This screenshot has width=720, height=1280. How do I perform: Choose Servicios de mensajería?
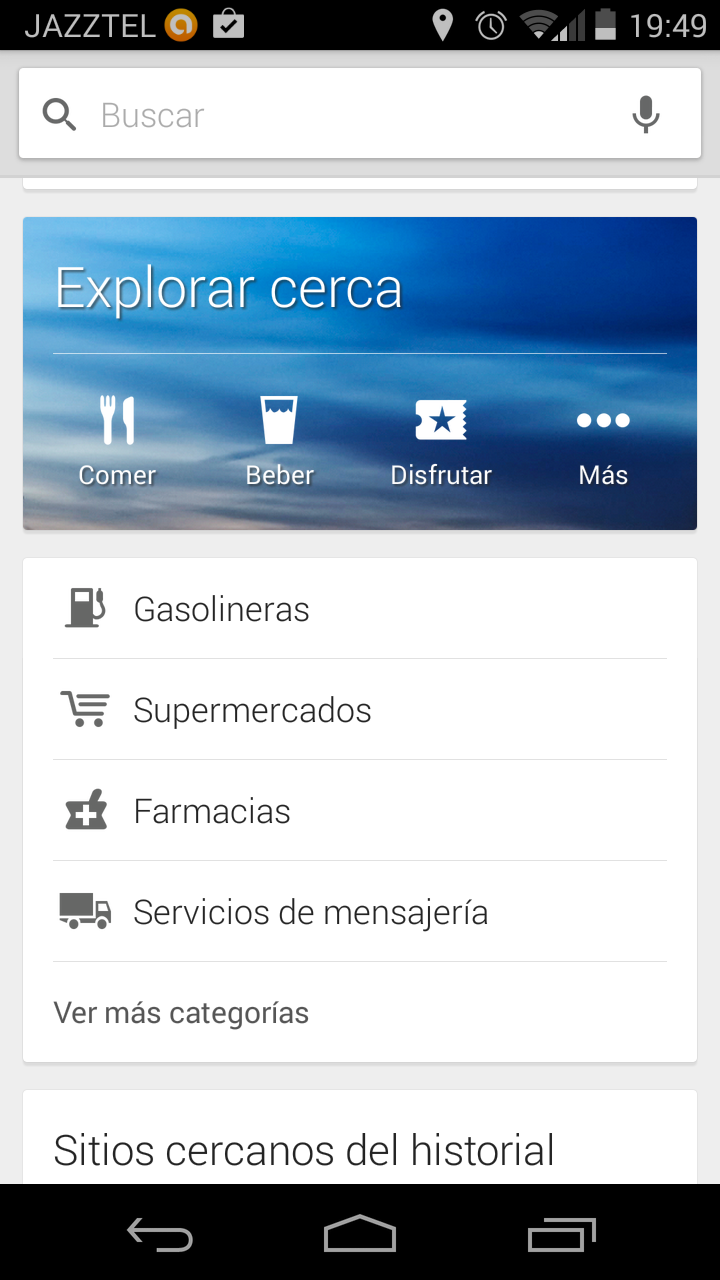click(360, 912)
